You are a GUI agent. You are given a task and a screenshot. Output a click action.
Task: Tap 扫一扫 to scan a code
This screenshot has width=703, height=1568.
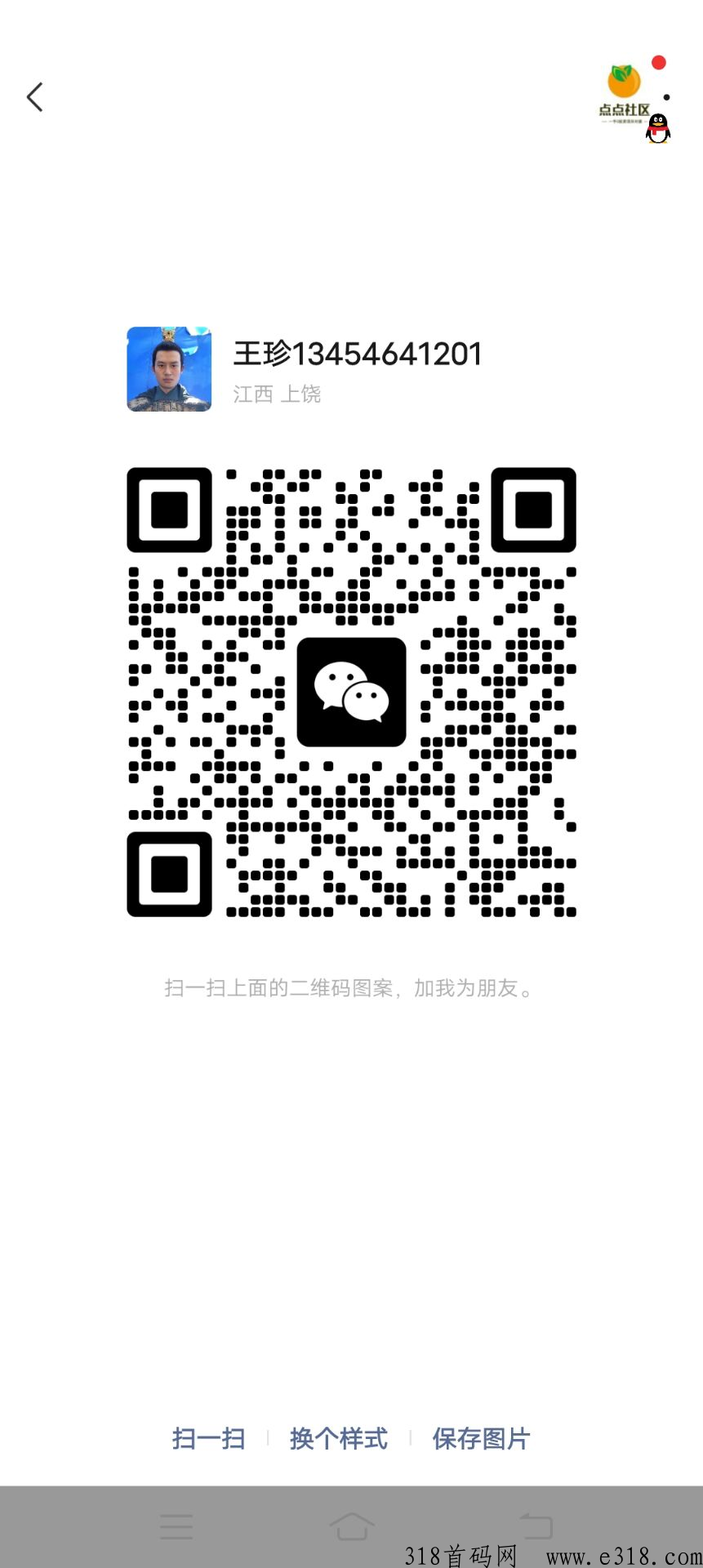coord(209,1438)
